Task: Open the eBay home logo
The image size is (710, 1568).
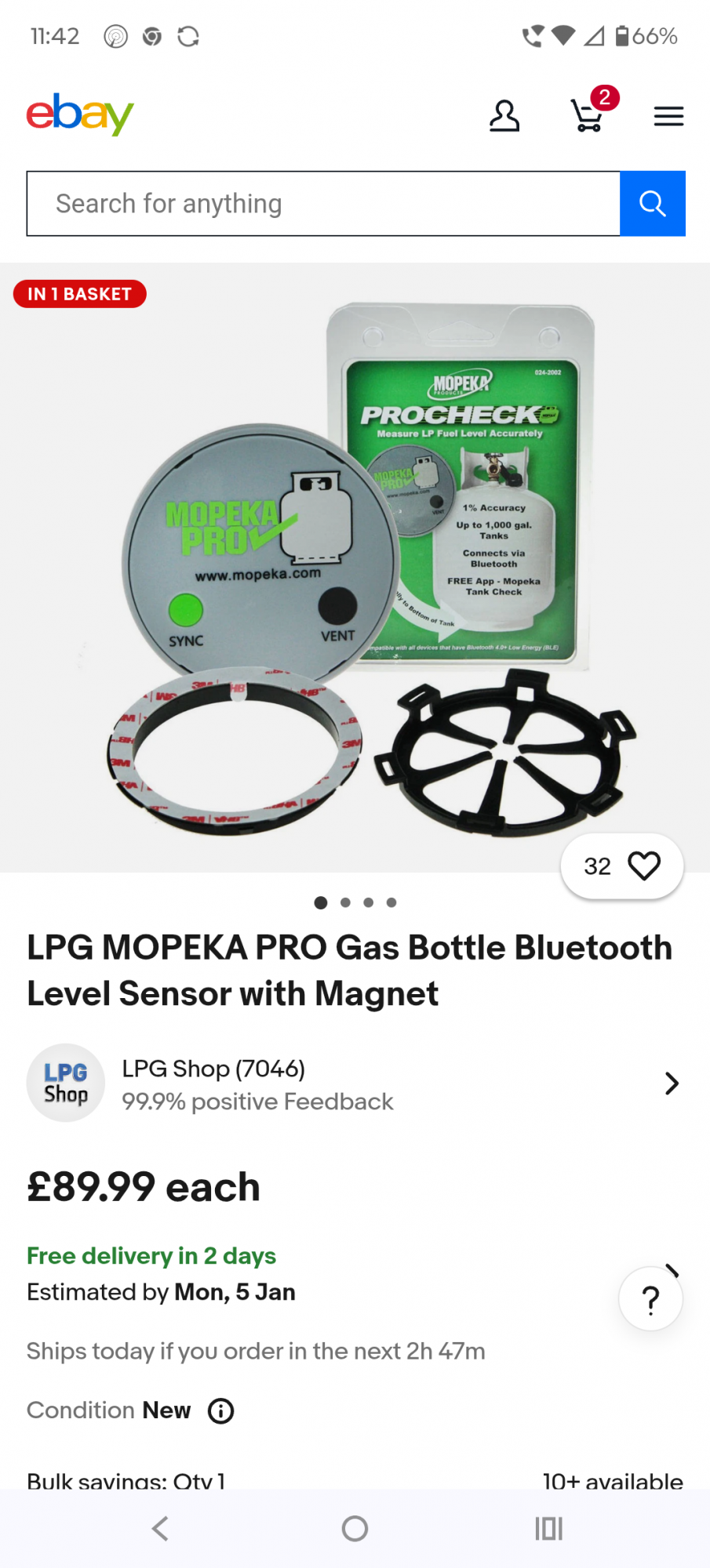Action: (x=80, y=114)
